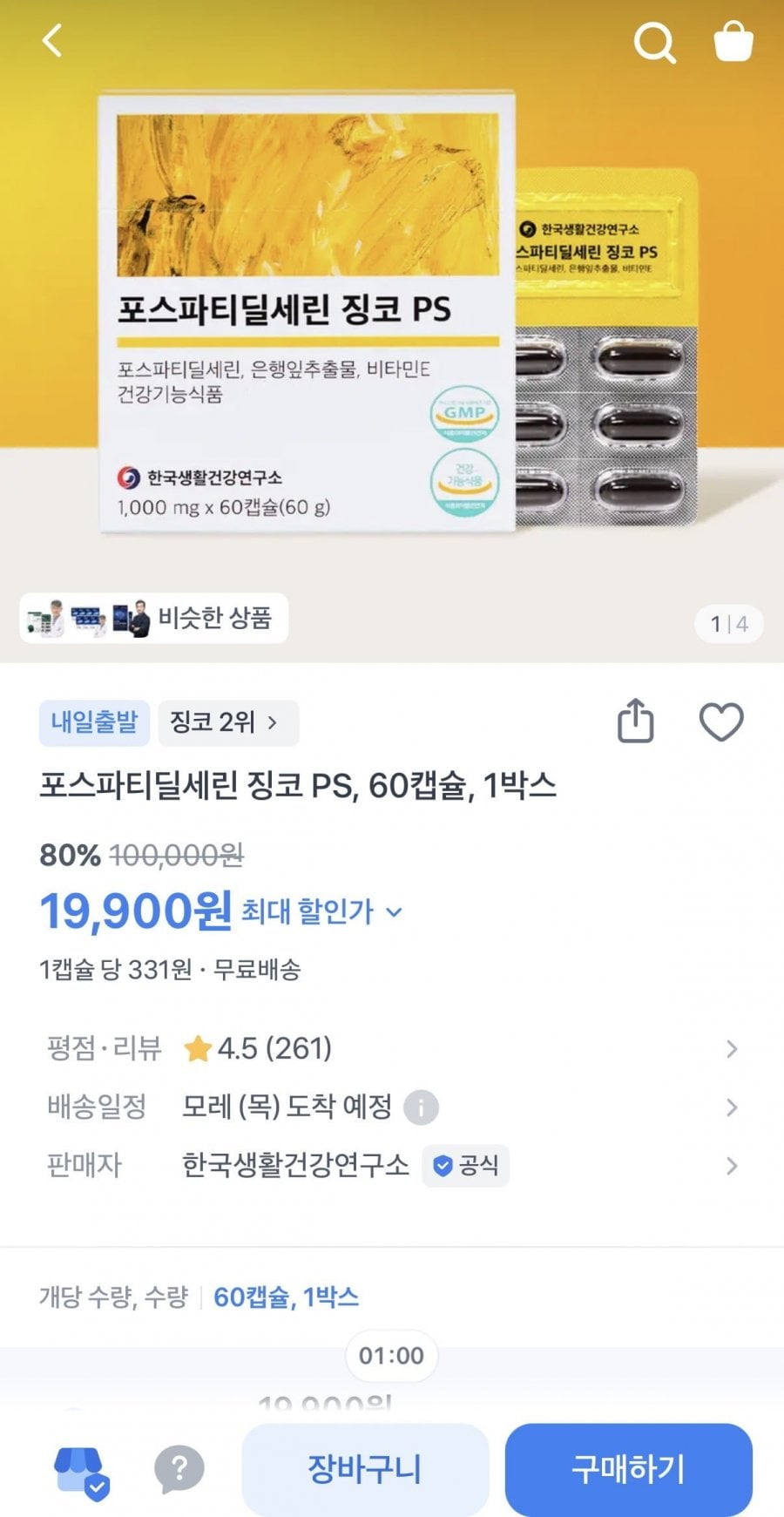View 비슷한 상품 similar products
The image size is (784, 1517).
click(x=154, y=619)
